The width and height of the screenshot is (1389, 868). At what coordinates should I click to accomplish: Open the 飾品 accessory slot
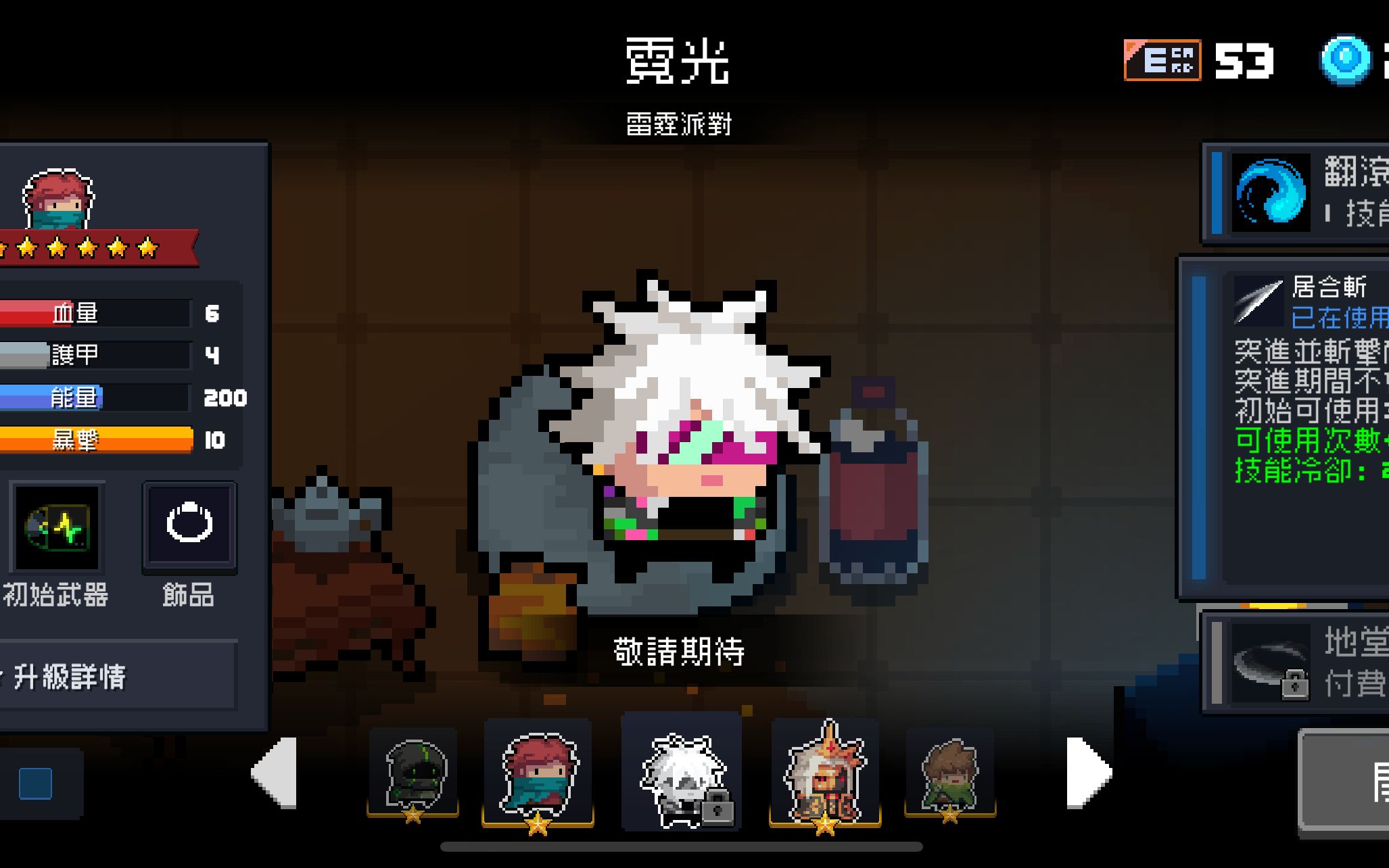(x=189, y=527)
